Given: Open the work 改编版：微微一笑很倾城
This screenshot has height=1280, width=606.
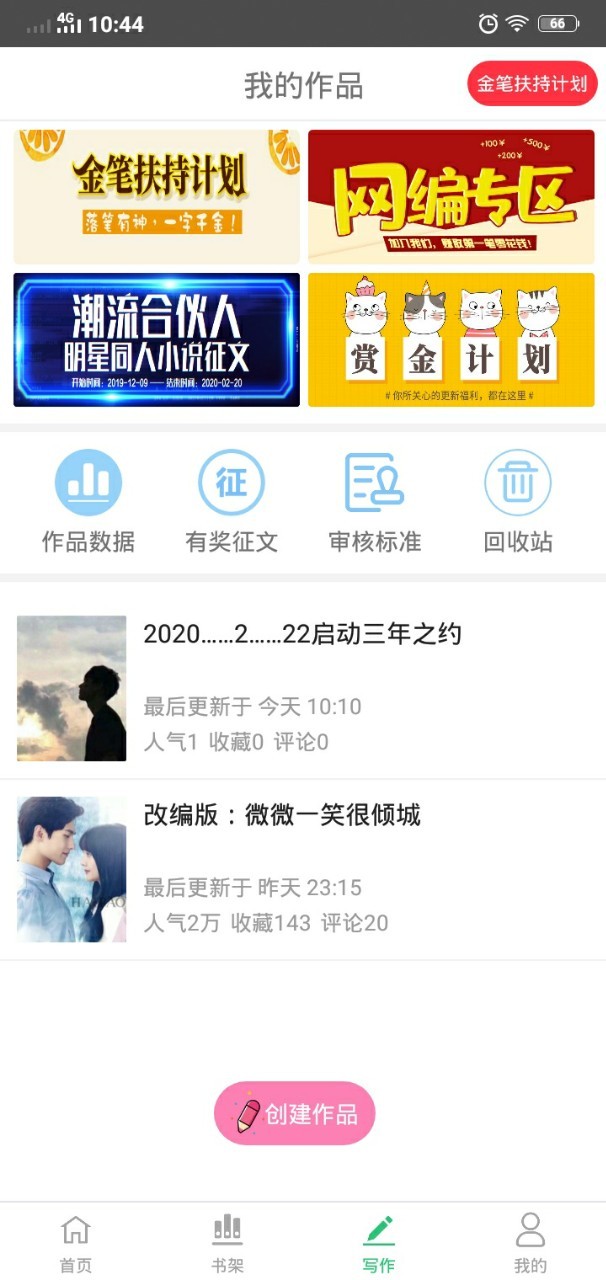Looking at the screenshot, I should pos(303,869).
